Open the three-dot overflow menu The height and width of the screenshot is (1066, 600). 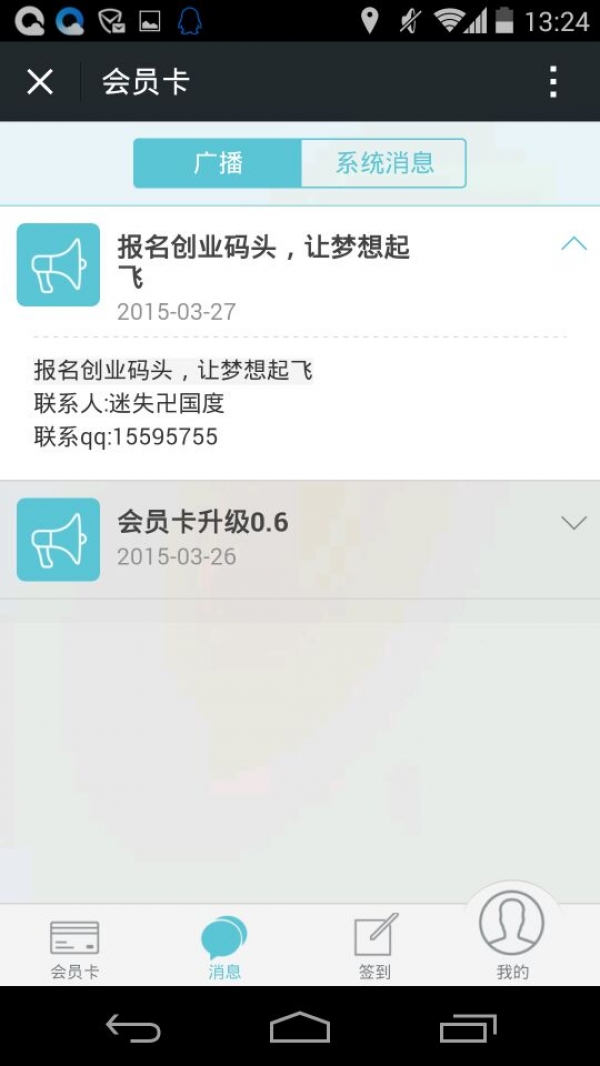[552, 82]
